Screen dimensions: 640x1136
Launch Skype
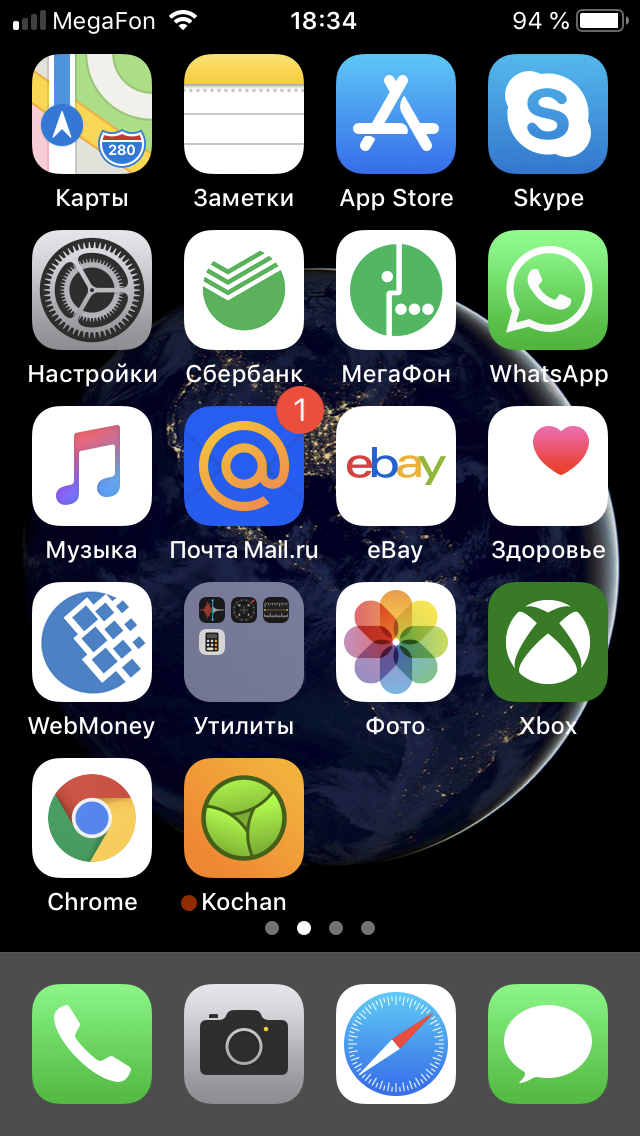click(x=548, y=114)
